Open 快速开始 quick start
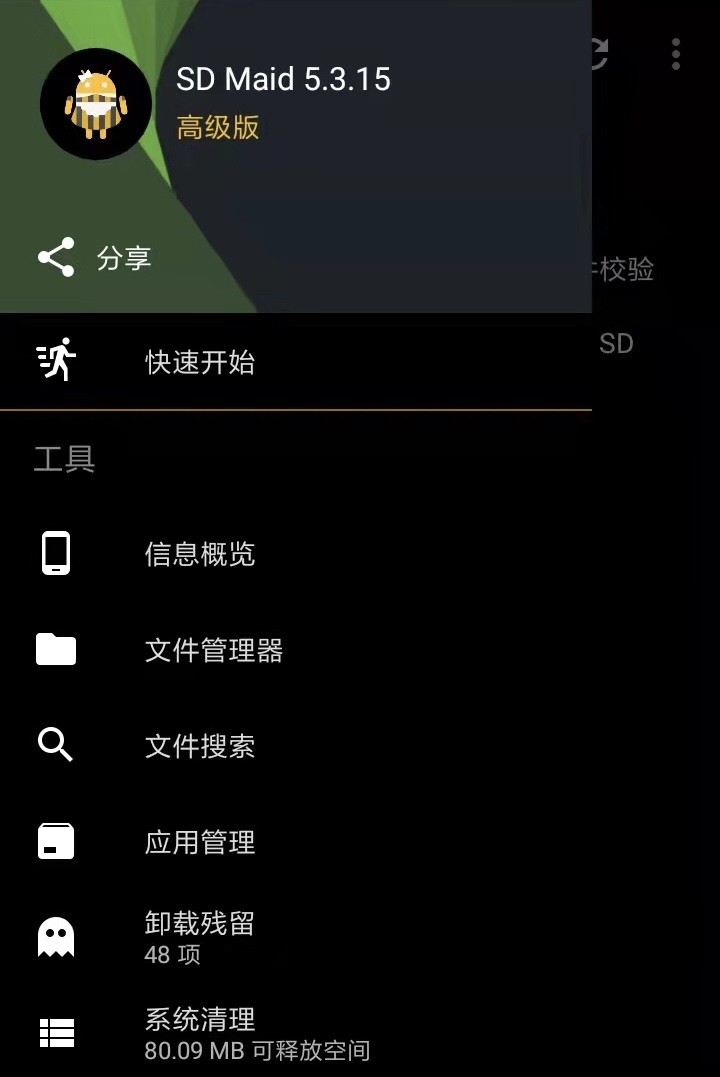This screenshot has width=720, height=1077. click(x=200, y=361)
